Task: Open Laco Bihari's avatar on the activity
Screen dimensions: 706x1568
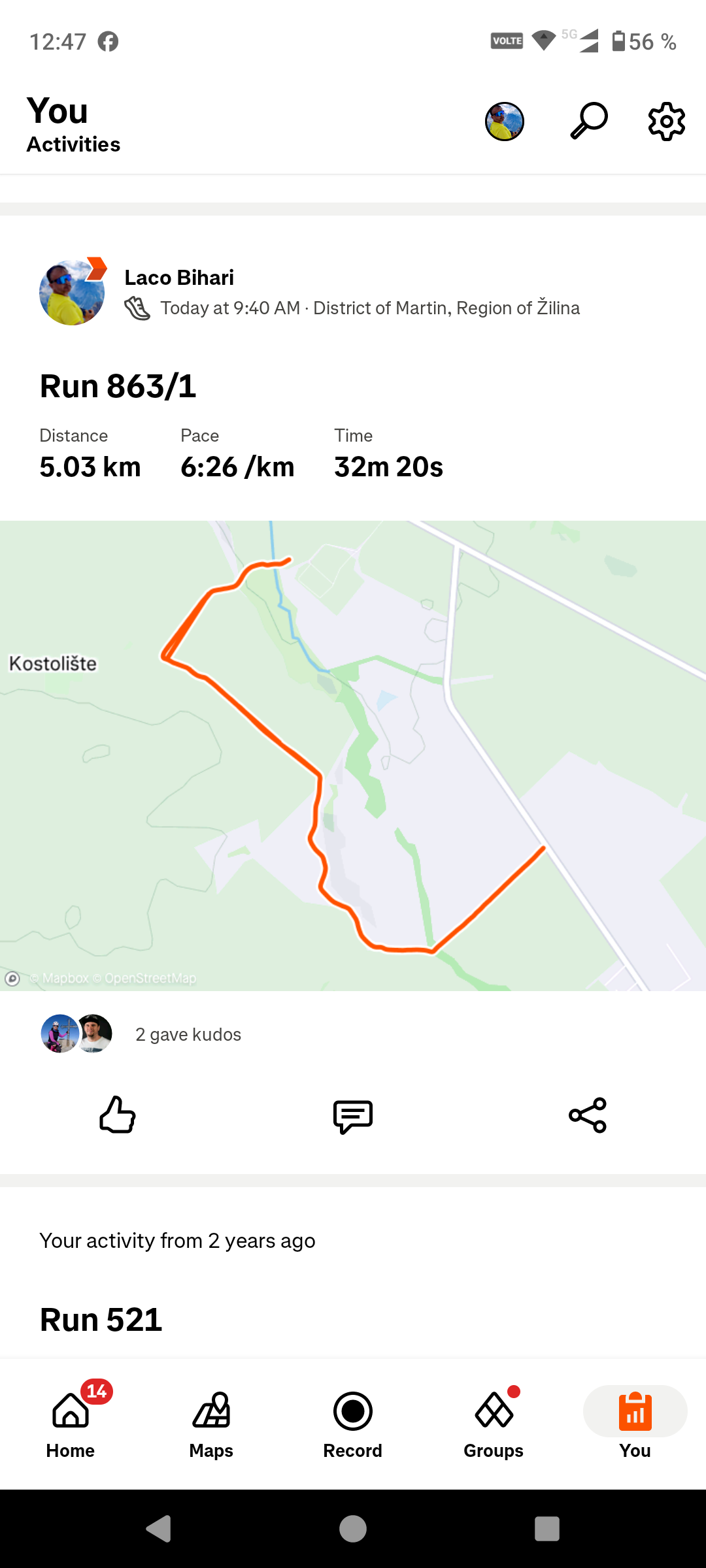Action: pyautogui.click(x=72, y=292)
